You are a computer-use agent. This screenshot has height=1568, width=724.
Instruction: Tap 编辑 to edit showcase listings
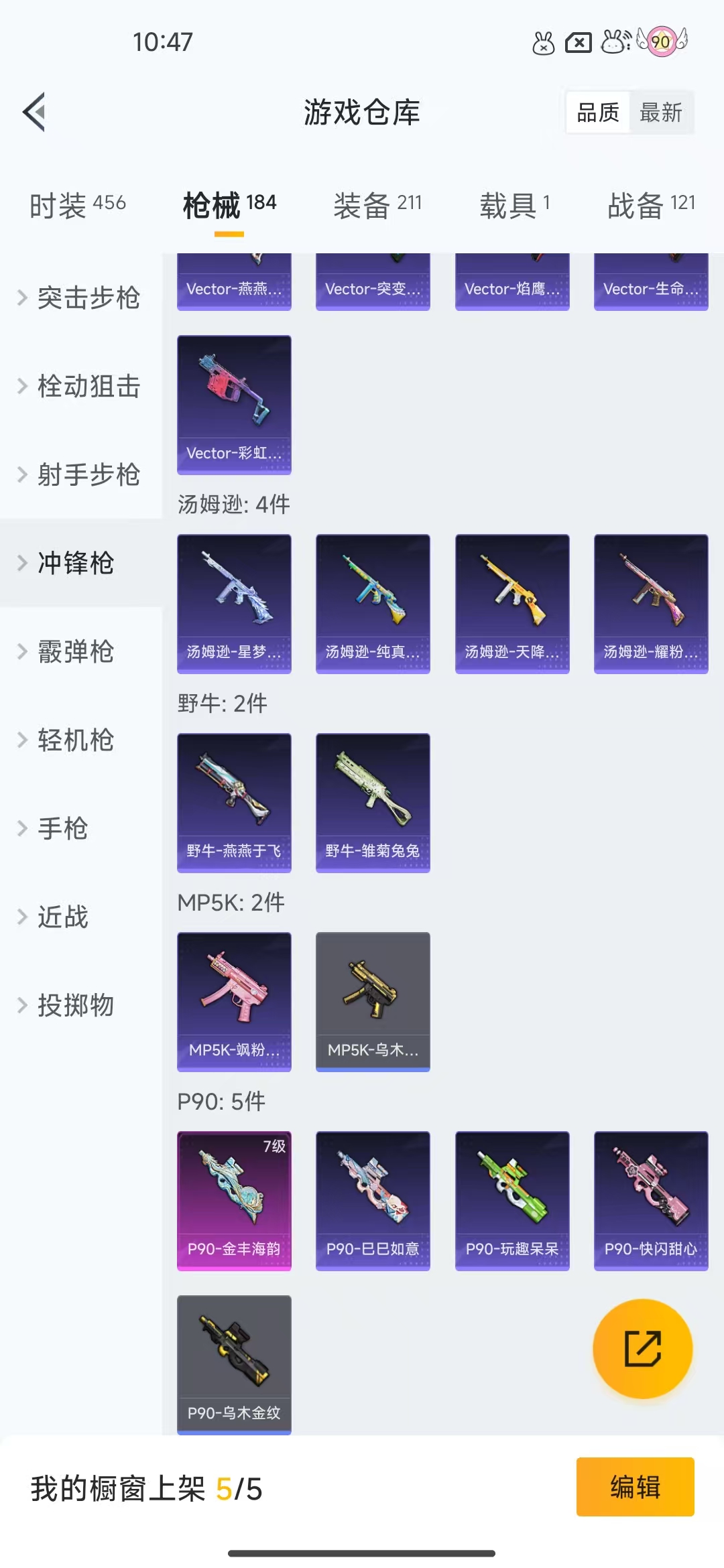click(635, 1487)
